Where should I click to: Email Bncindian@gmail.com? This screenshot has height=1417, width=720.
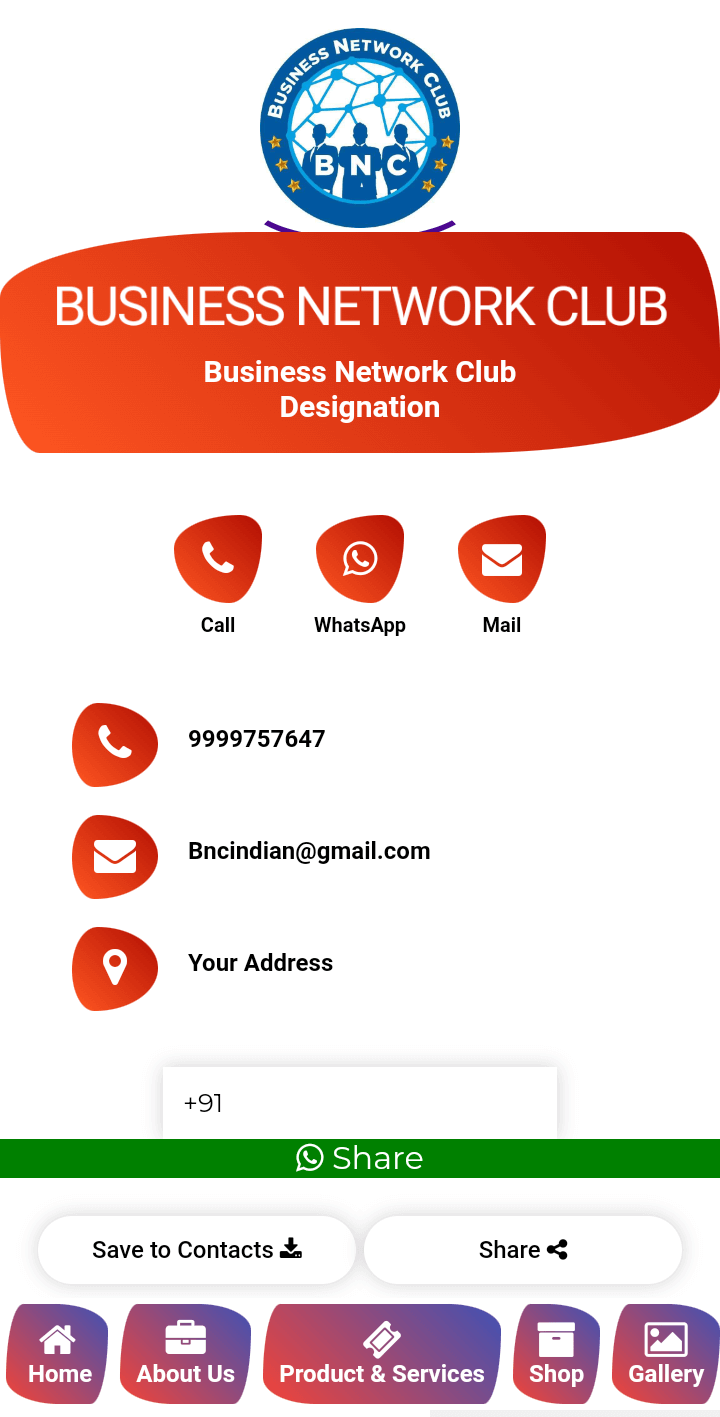click(309, 851)
